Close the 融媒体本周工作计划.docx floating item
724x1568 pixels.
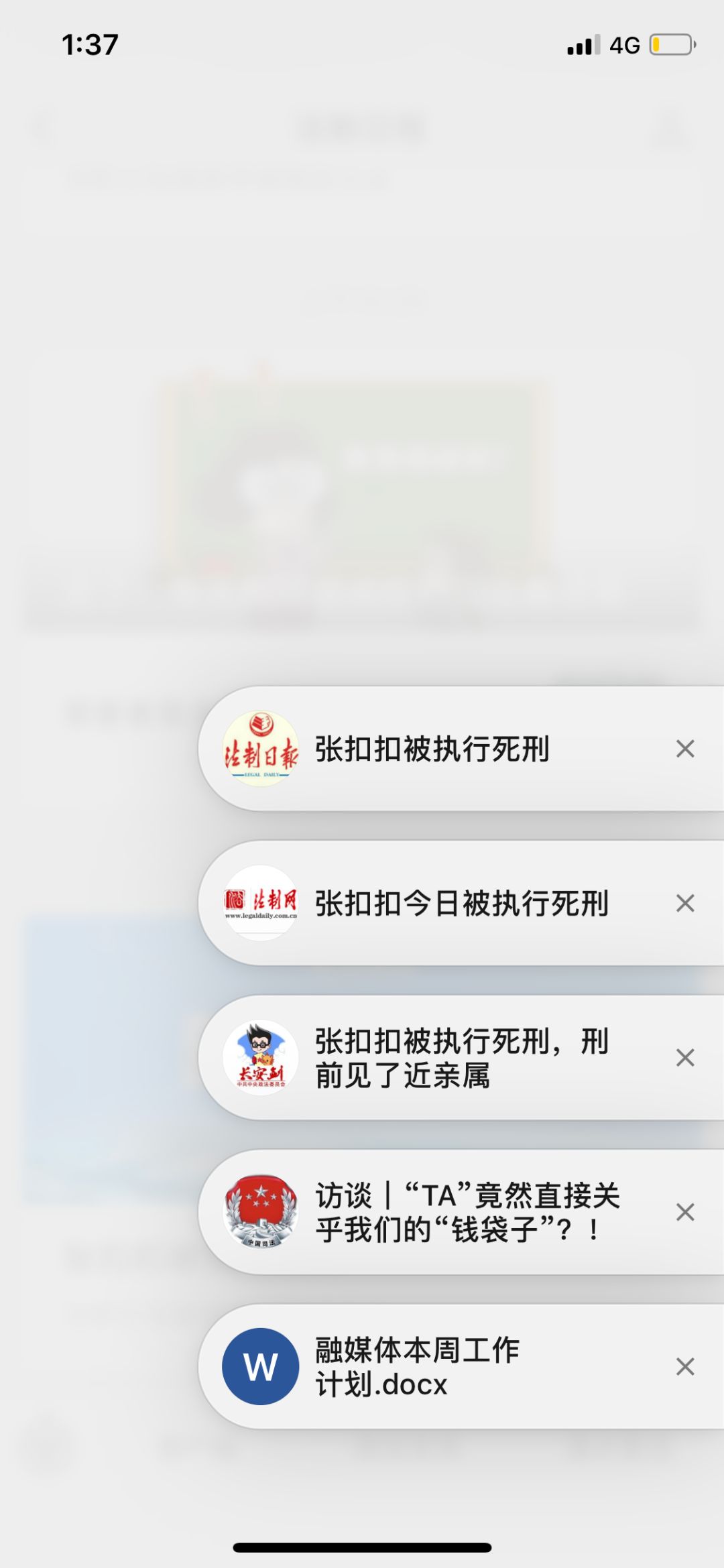click(x=685, y=1366)
